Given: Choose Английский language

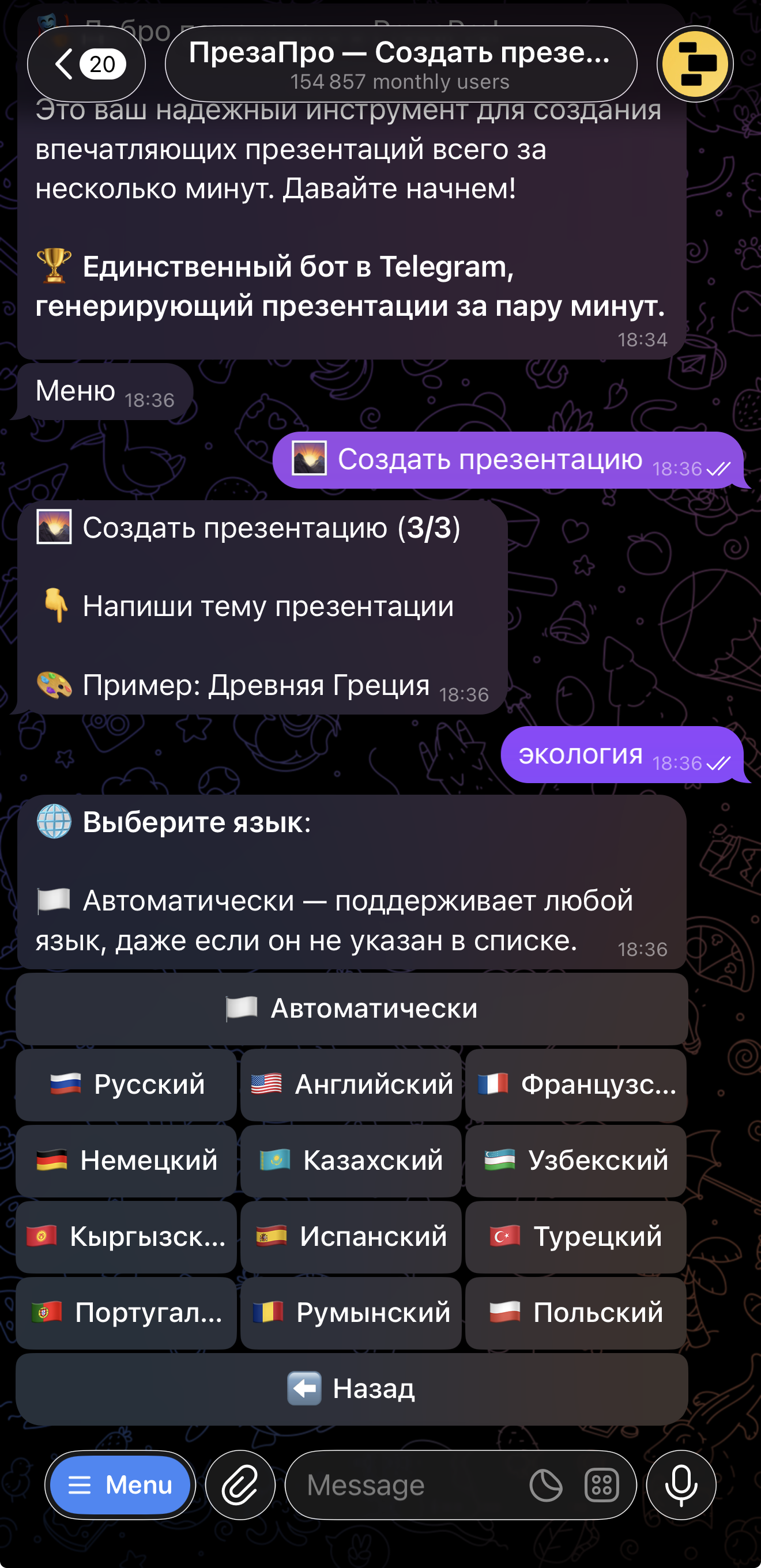Looking at the screenshot, I should tap(351, 1084).
